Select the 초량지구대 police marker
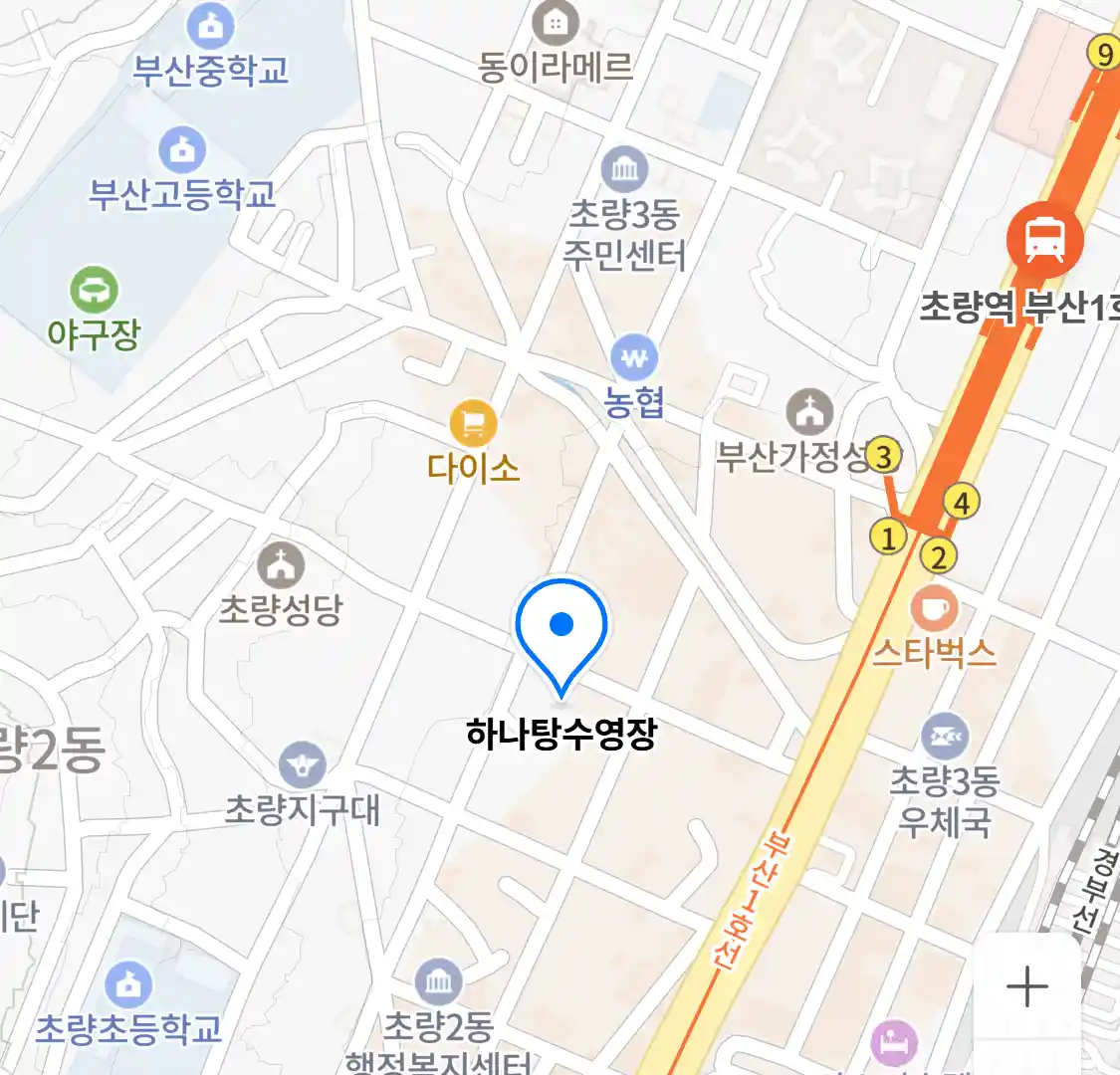The image size is (1120, 1075). (x=301, y=765)
